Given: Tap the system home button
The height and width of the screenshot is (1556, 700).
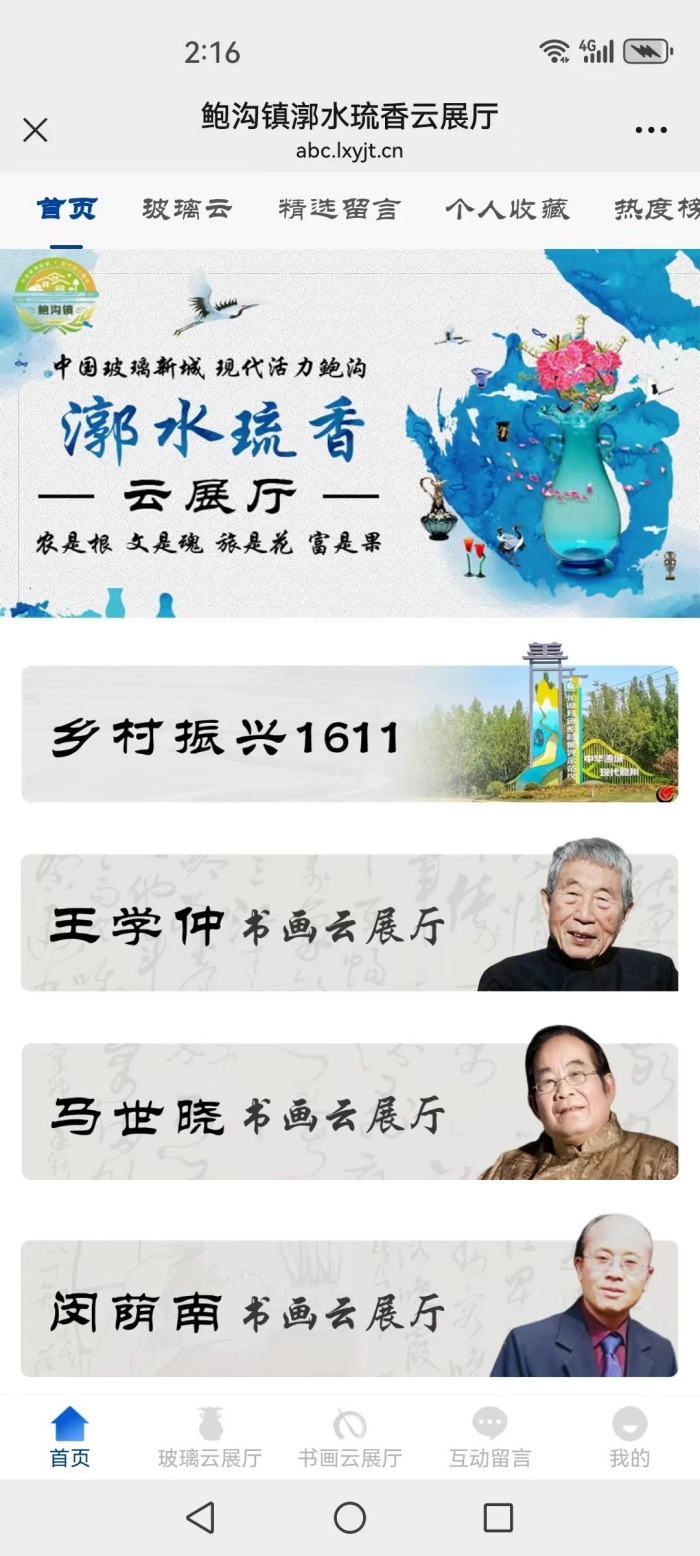Looking at the screenshot, I should tap(350, 1518).
